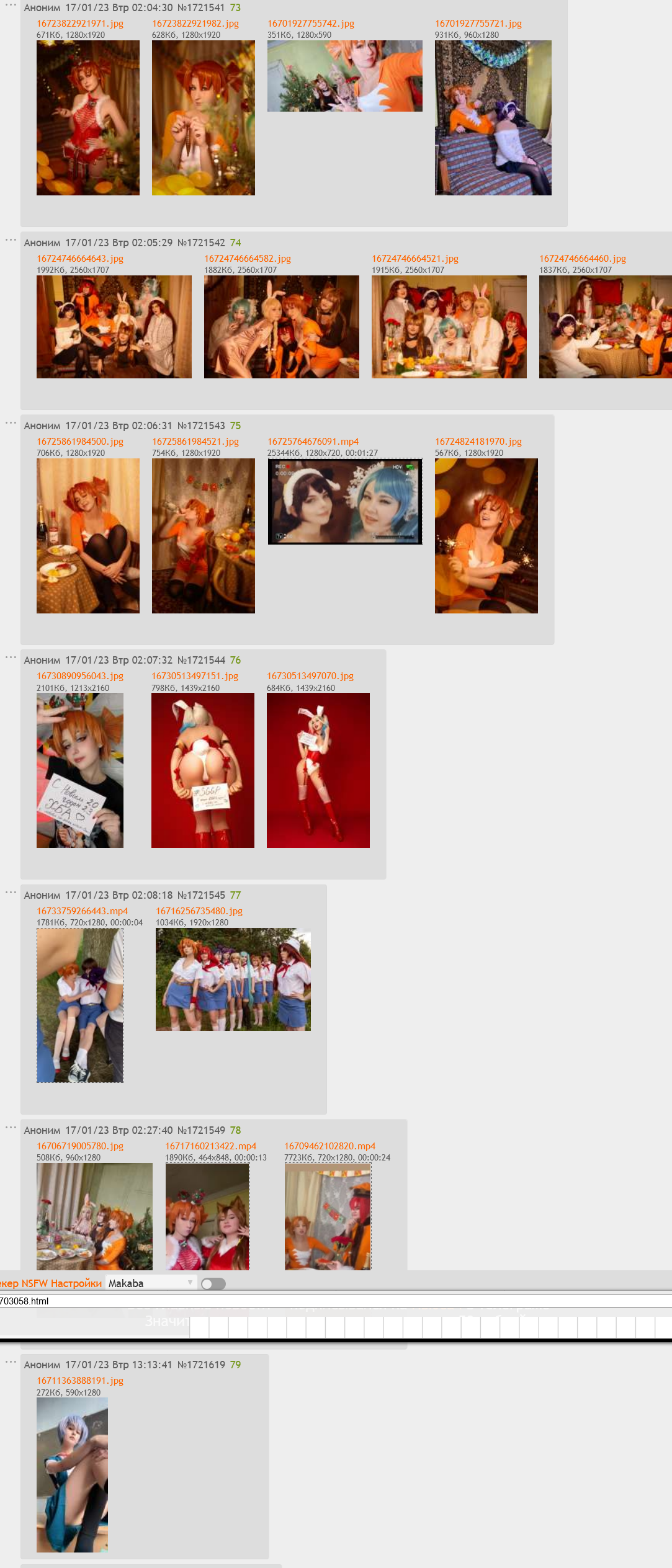
Task: Open file link 16711363888191.jpg
Action: 80,1381
